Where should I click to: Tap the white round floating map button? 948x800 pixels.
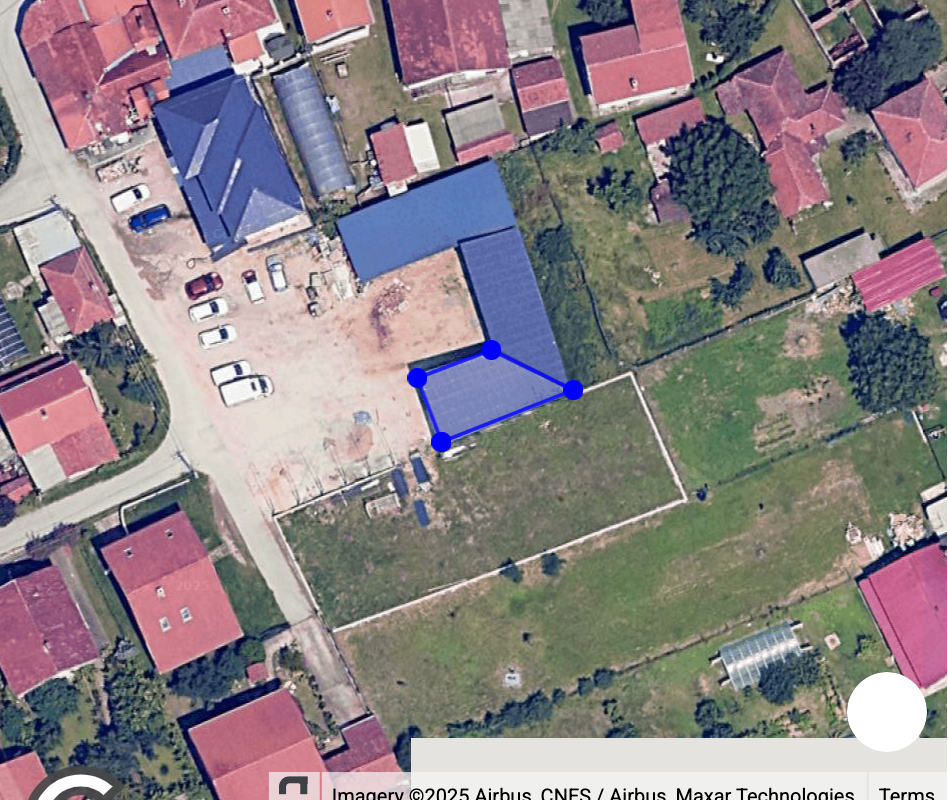tap(887, 712)
